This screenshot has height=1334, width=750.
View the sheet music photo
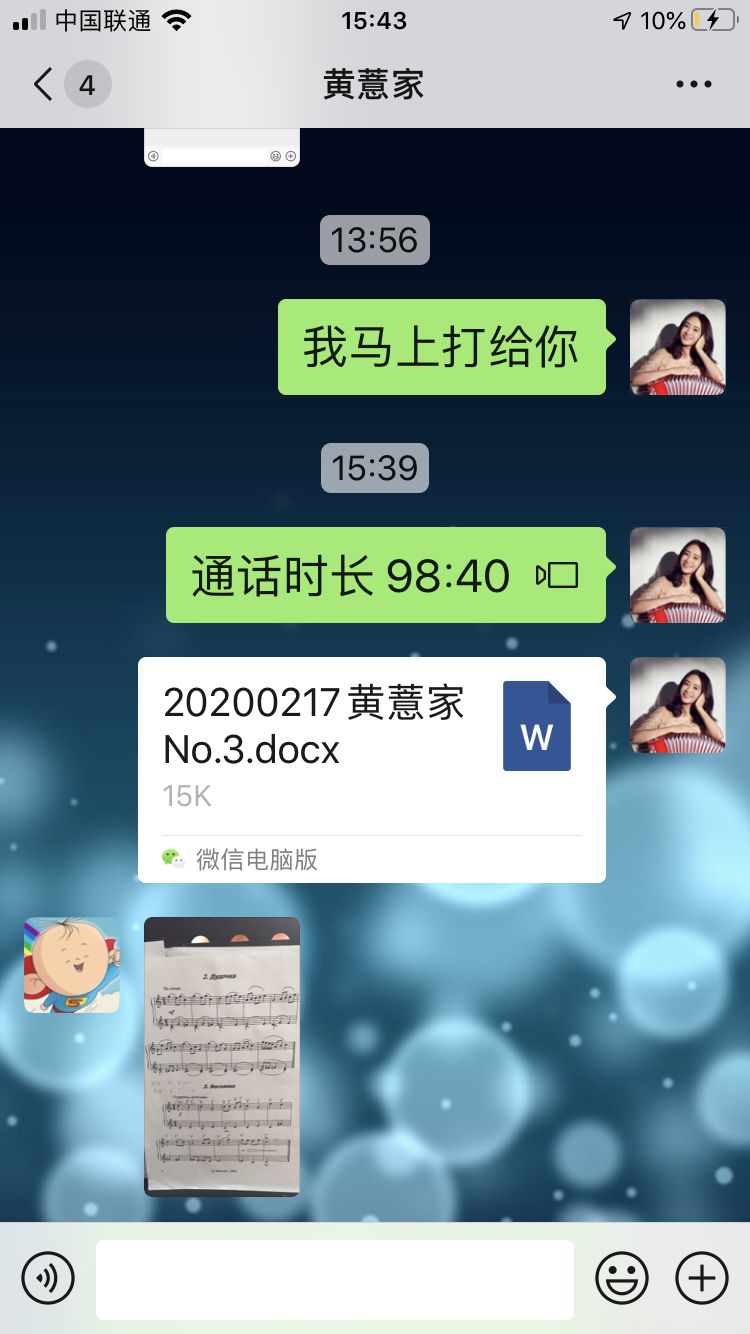222,1057
